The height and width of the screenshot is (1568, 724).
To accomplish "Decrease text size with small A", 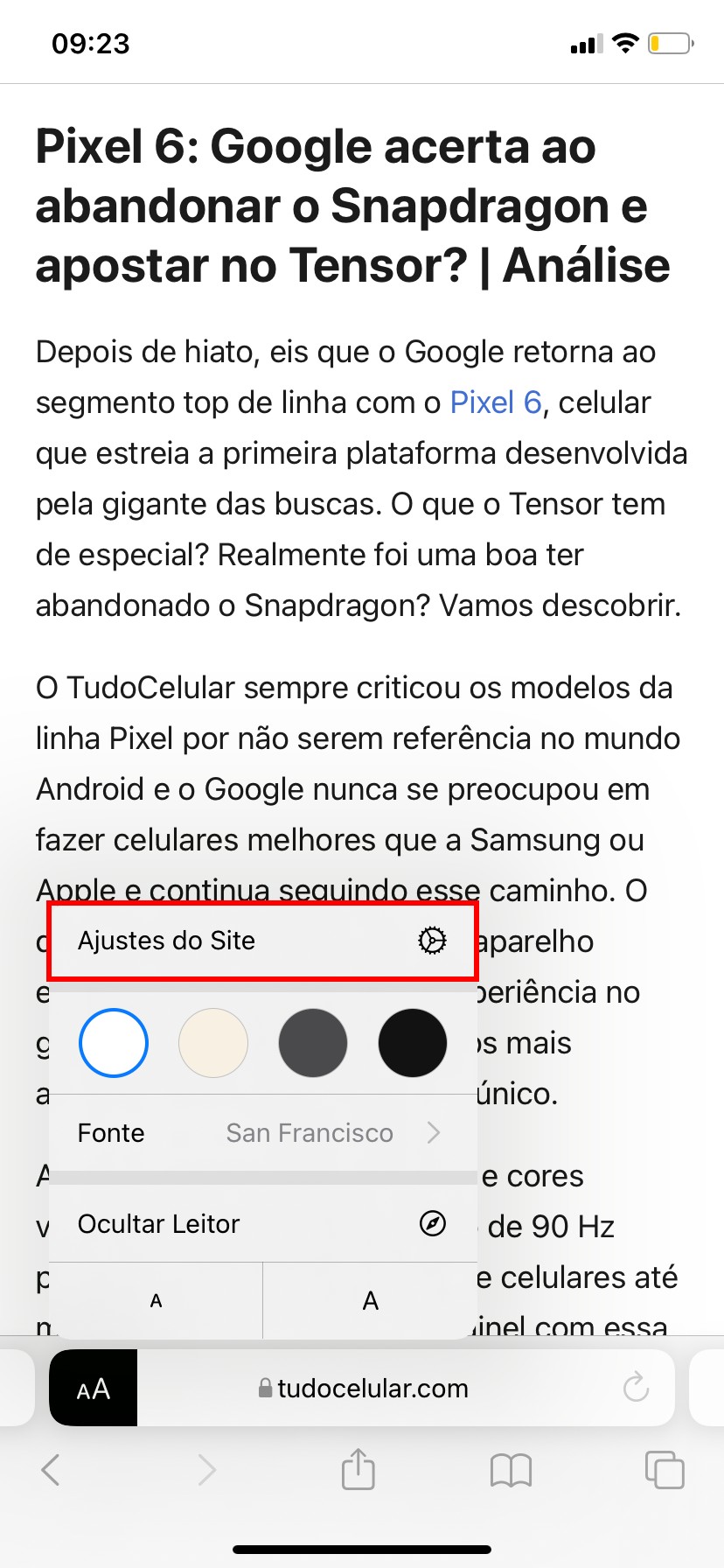I will click(156, 1301).
